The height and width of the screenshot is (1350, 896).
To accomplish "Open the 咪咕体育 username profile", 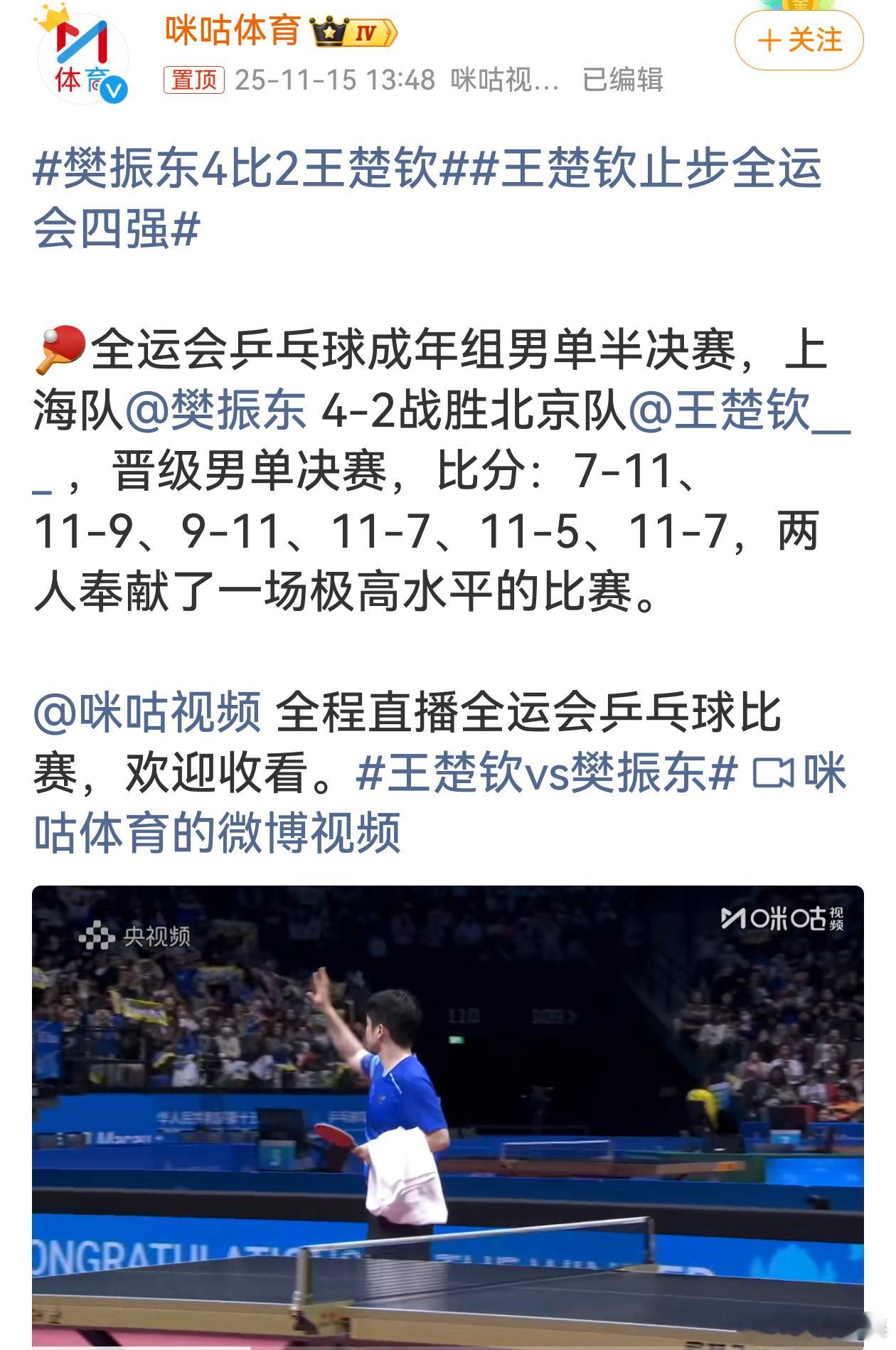I will (x=235, y=31).
